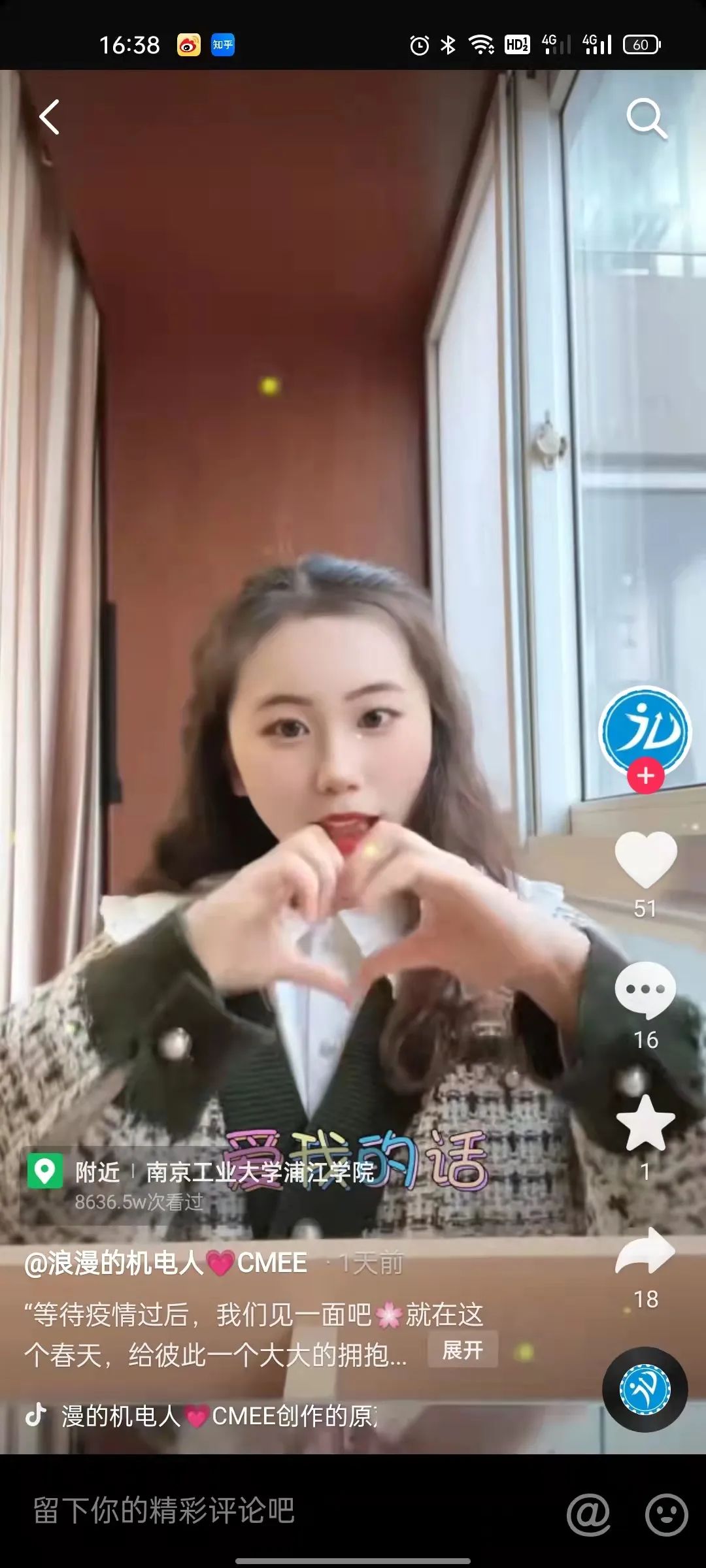Tap the 留下你的精彩评论吧 comment field

point(163,1511)
